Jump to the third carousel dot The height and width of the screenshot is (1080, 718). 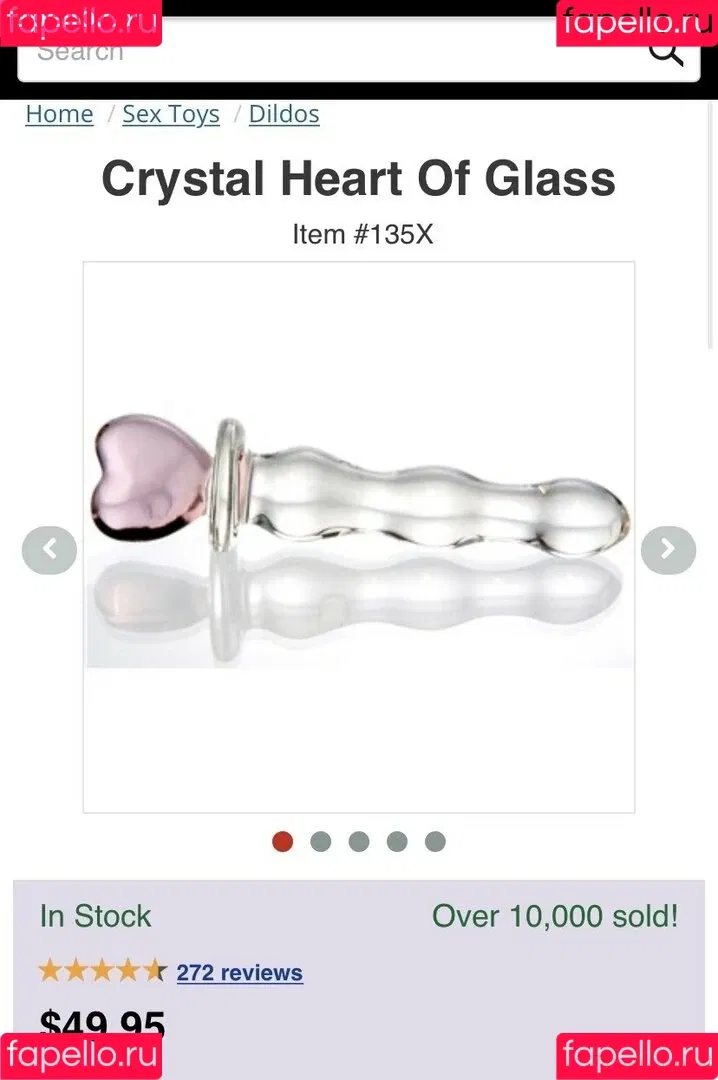click(x=359, y=842)
